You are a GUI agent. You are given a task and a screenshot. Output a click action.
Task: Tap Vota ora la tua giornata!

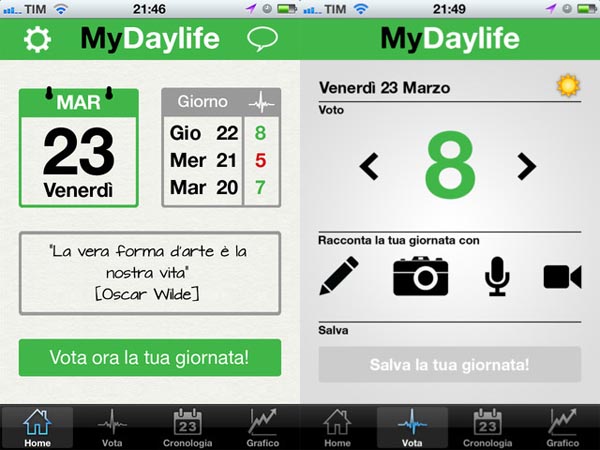click(150, 357)
